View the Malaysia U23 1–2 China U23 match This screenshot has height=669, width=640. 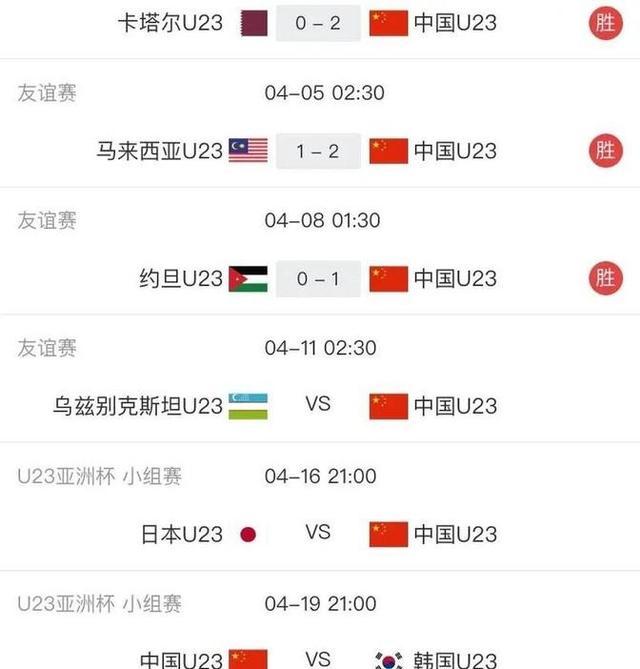coord(318,151)
